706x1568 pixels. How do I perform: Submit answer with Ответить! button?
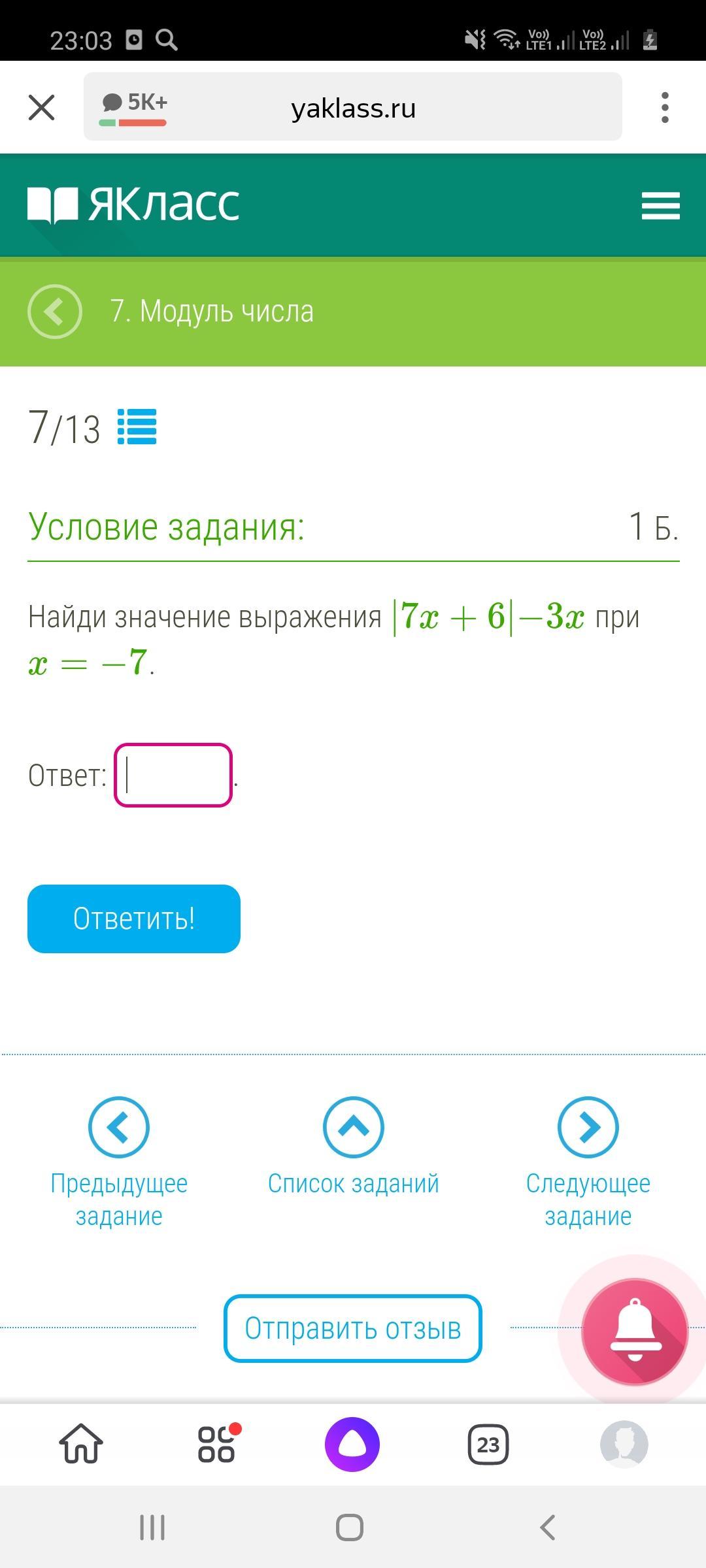click(134, 919)
